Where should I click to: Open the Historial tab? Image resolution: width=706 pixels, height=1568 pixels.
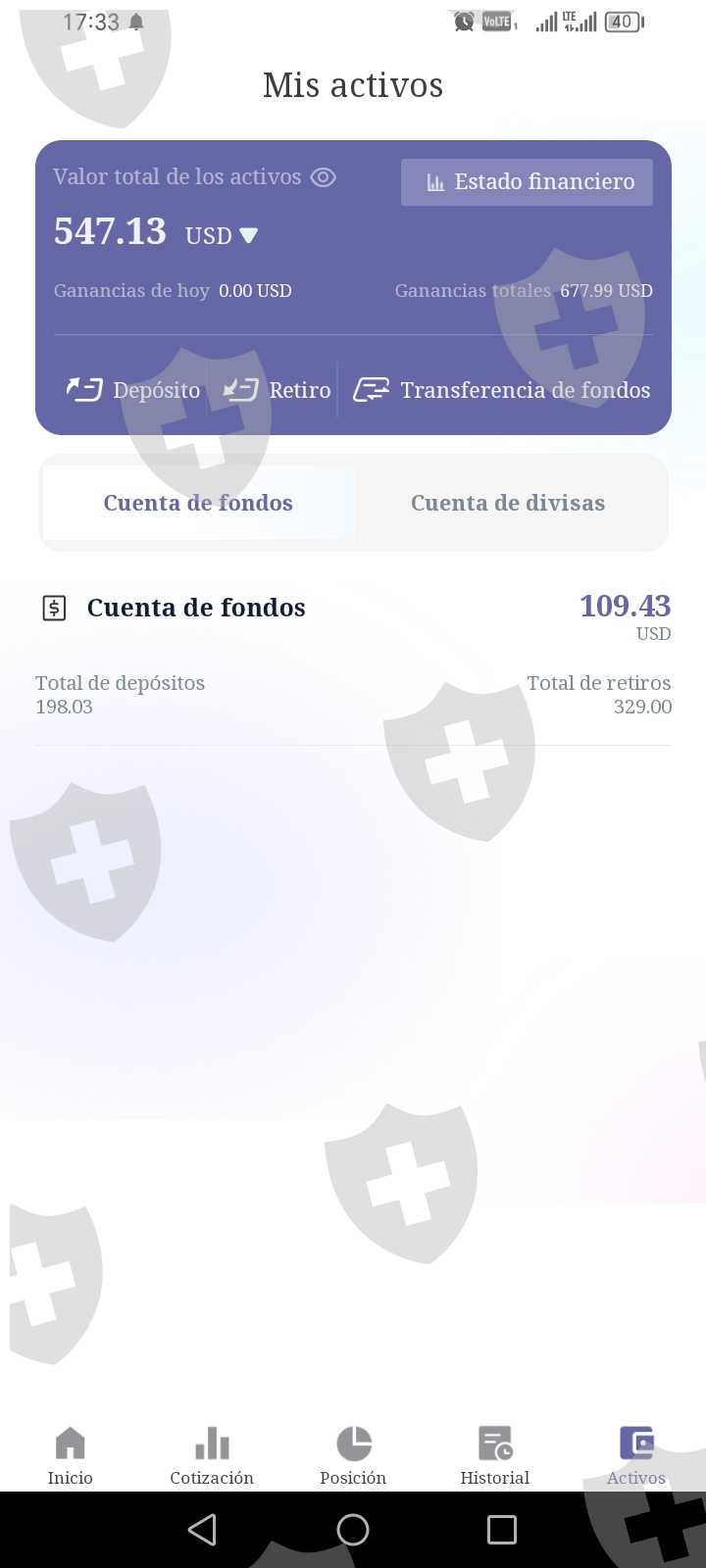coord(494,1455)
